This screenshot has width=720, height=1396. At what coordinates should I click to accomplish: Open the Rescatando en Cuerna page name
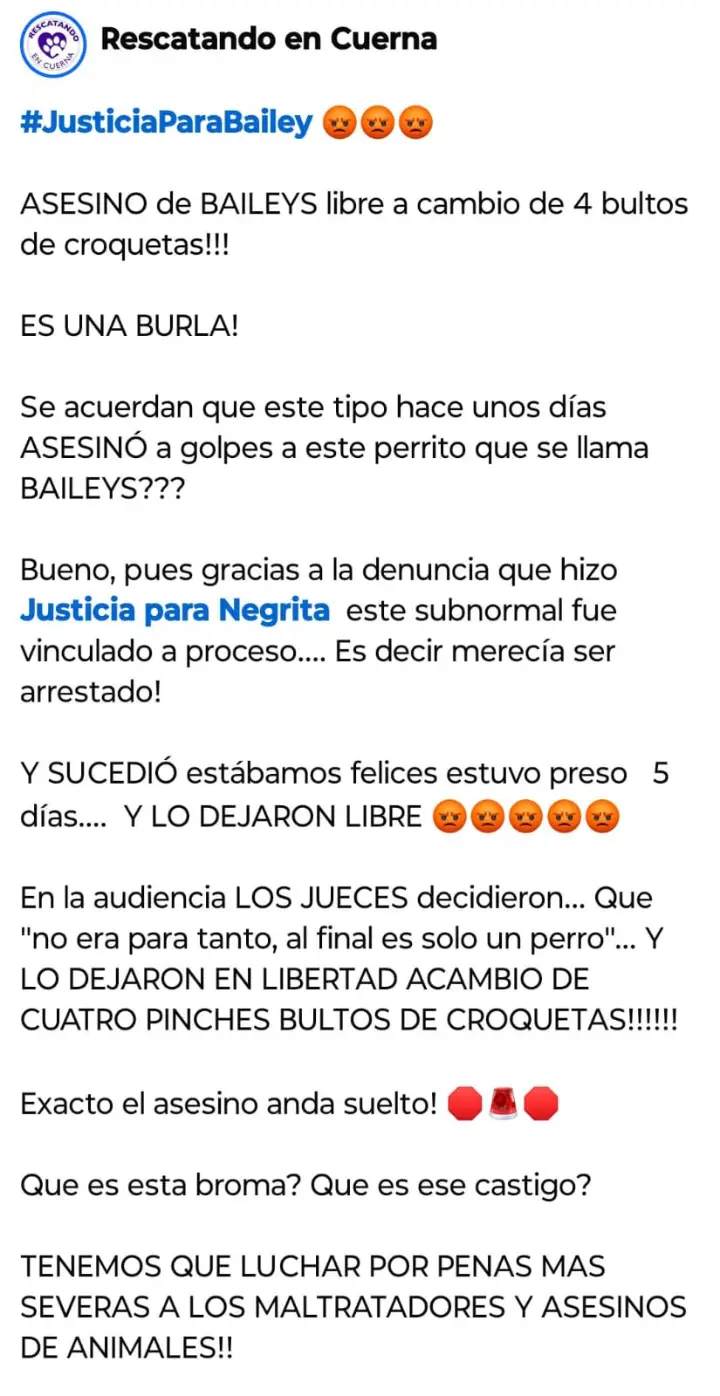point(269,40)
